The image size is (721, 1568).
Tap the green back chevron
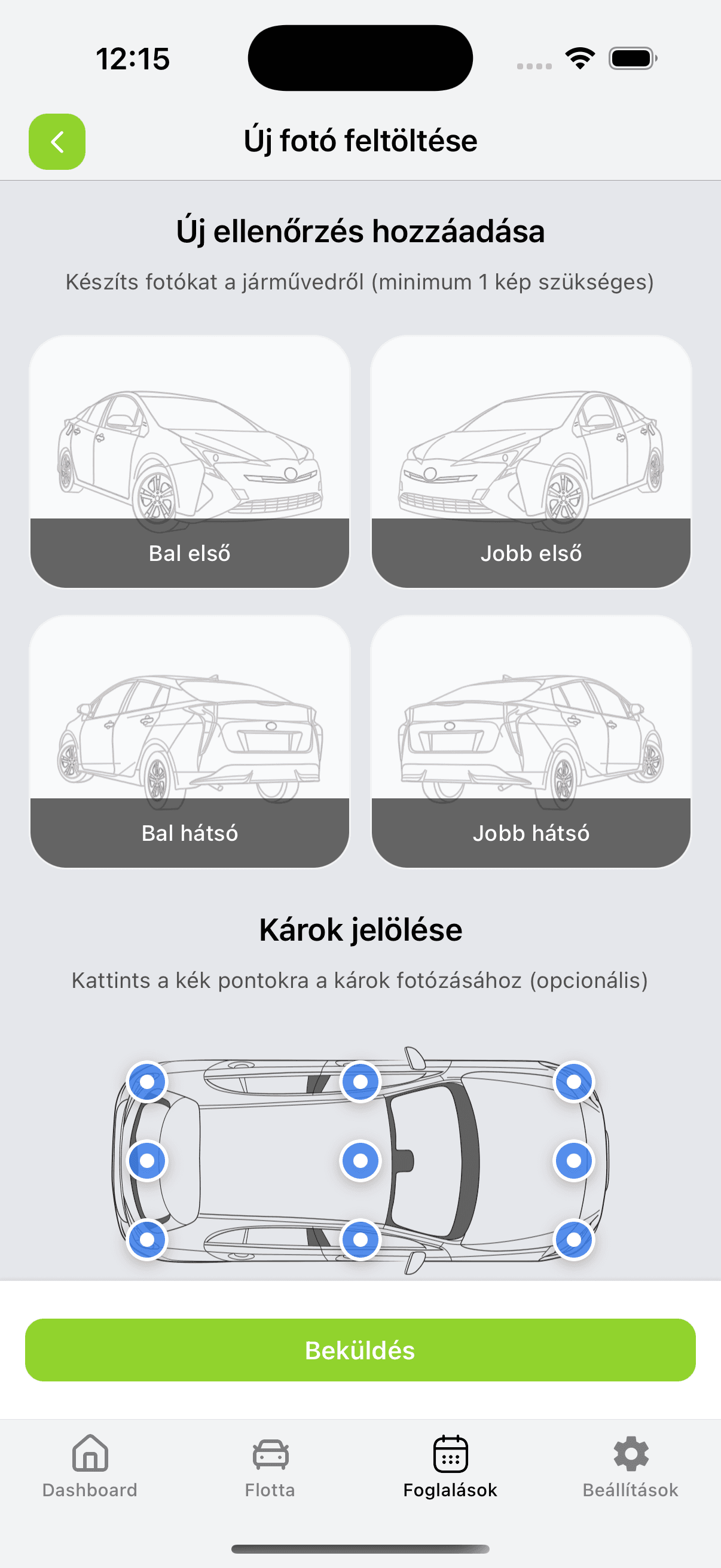click(x=57, y=141)
